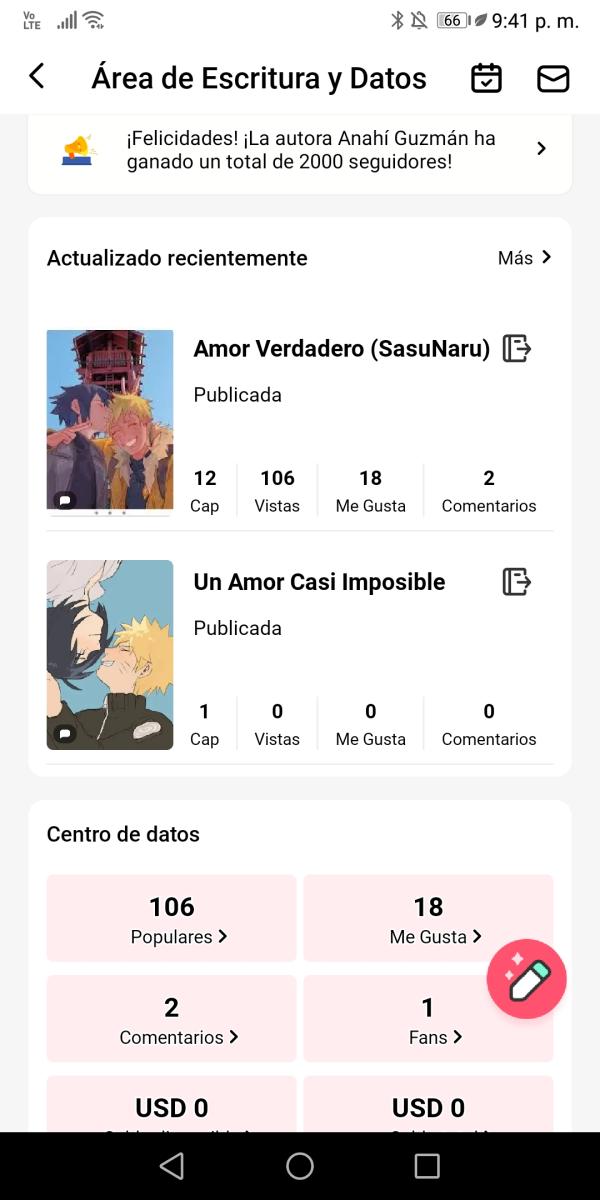Open recent apps from the navigation bar
This screenshot has width=600, height=1200.
[x=427, y=1166]
